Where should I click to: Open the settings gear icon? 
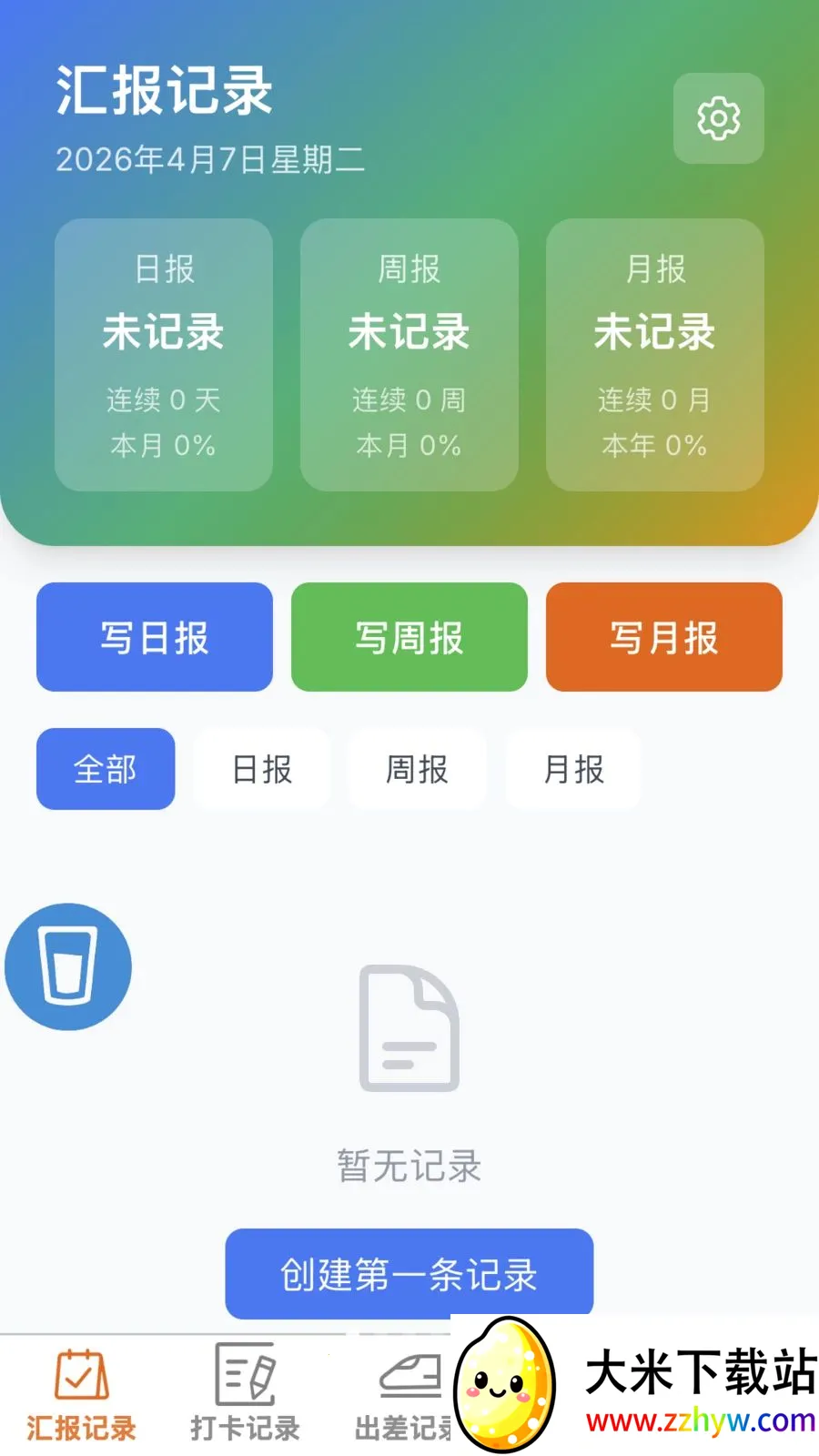pos(718,119)
